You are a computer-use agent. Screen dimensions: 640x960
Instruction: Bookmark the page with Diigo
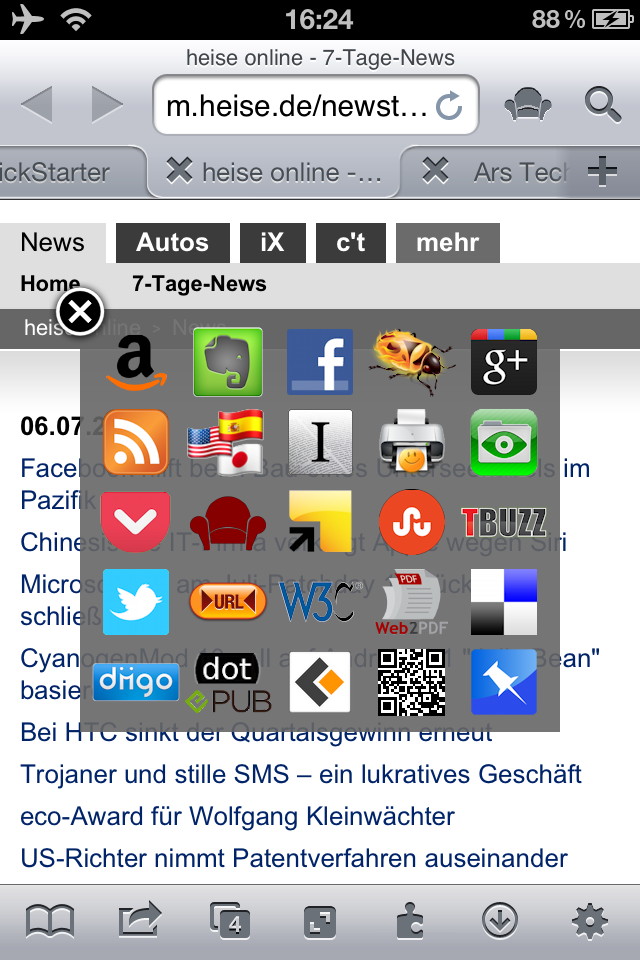pyautogui.click(x=136, y=682)
